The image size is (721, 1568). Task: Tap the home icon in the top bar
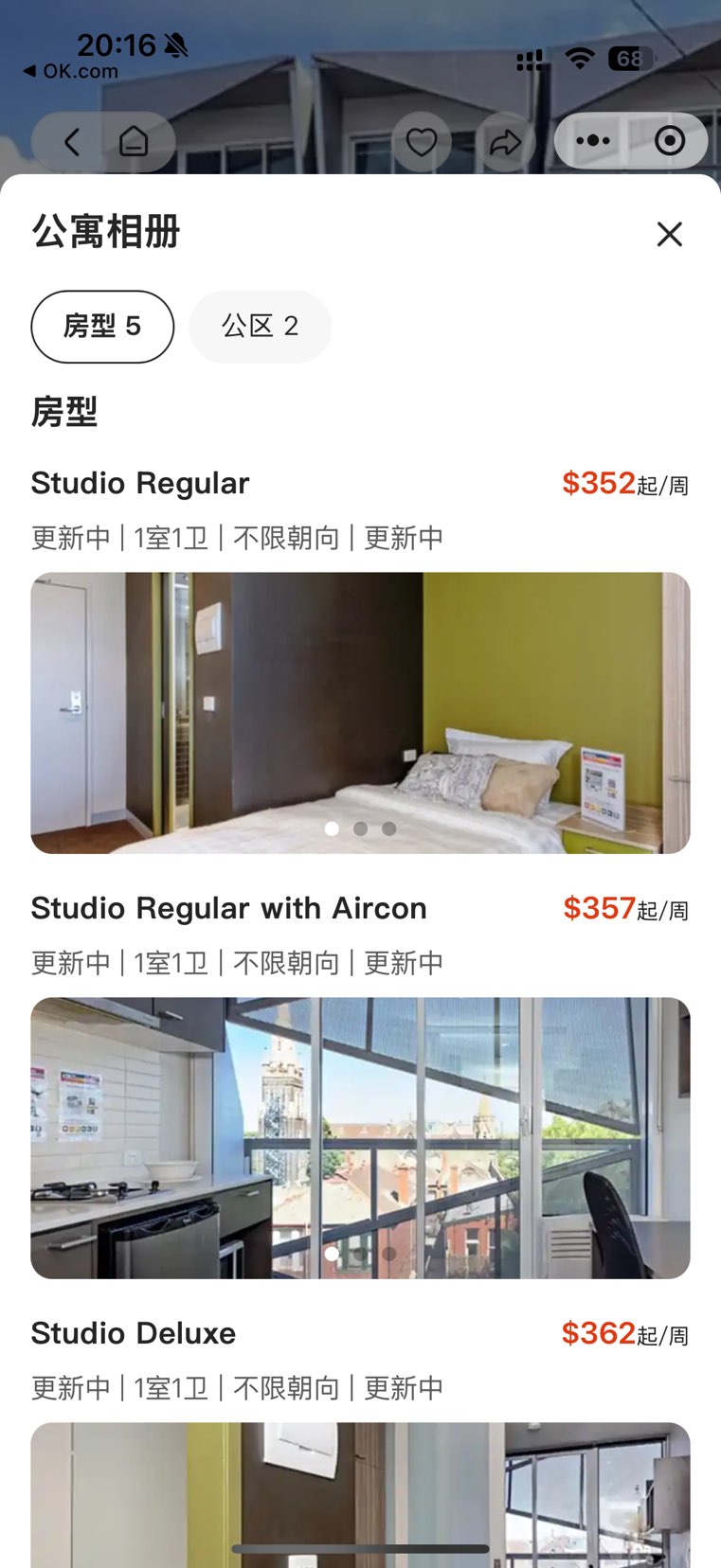point(134,142)
